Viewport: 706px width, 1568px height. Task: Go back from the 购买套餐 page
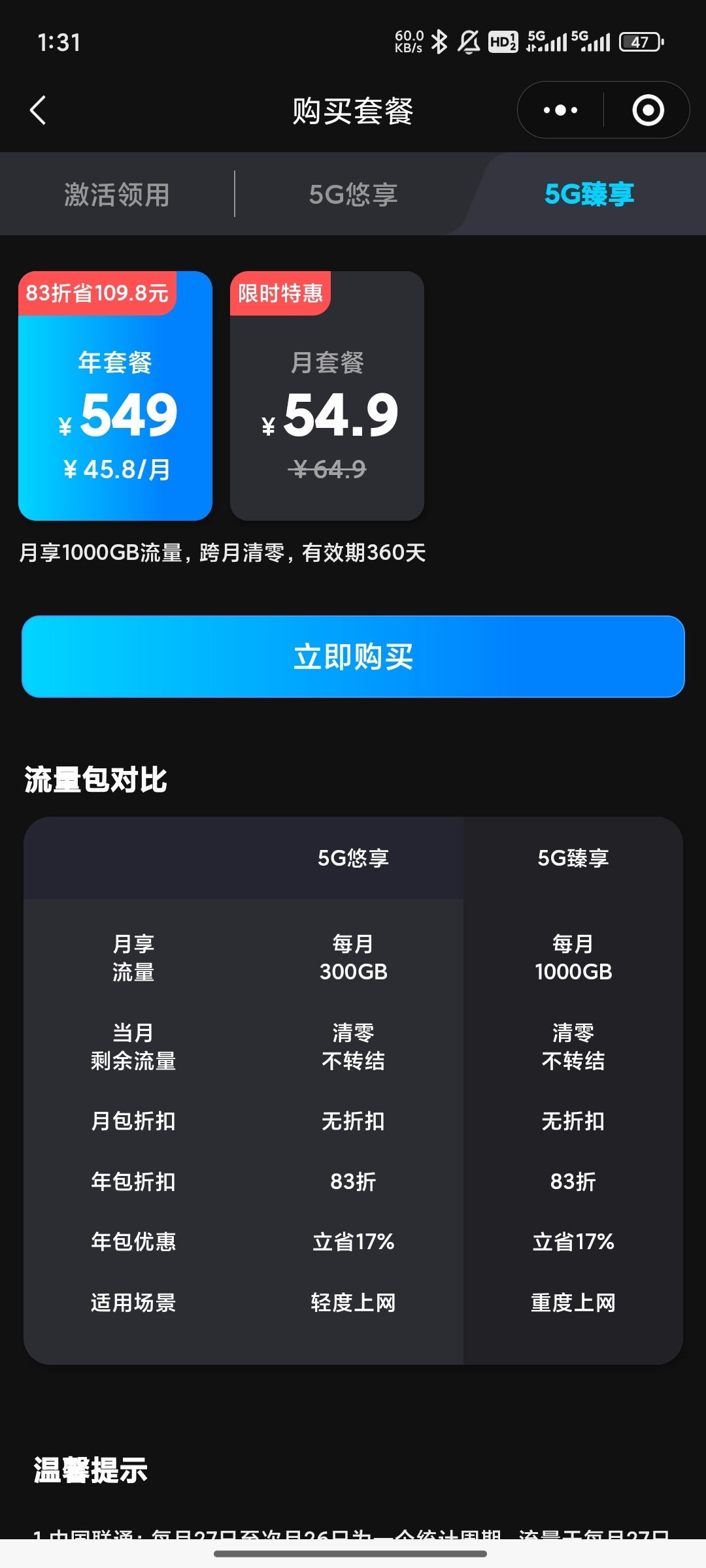coord(39,110)
